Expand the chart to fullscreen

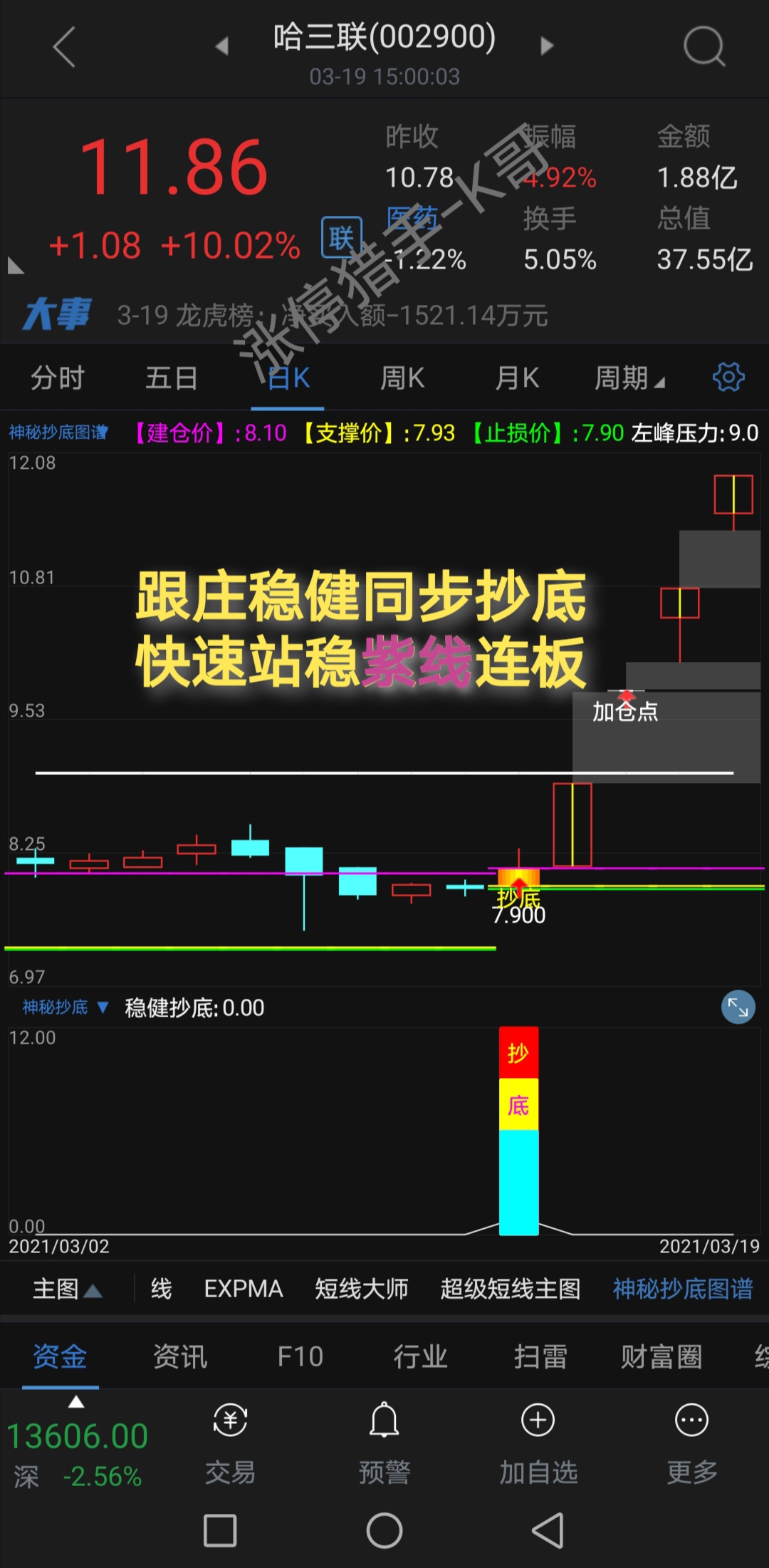click(x=738, y=1007)
